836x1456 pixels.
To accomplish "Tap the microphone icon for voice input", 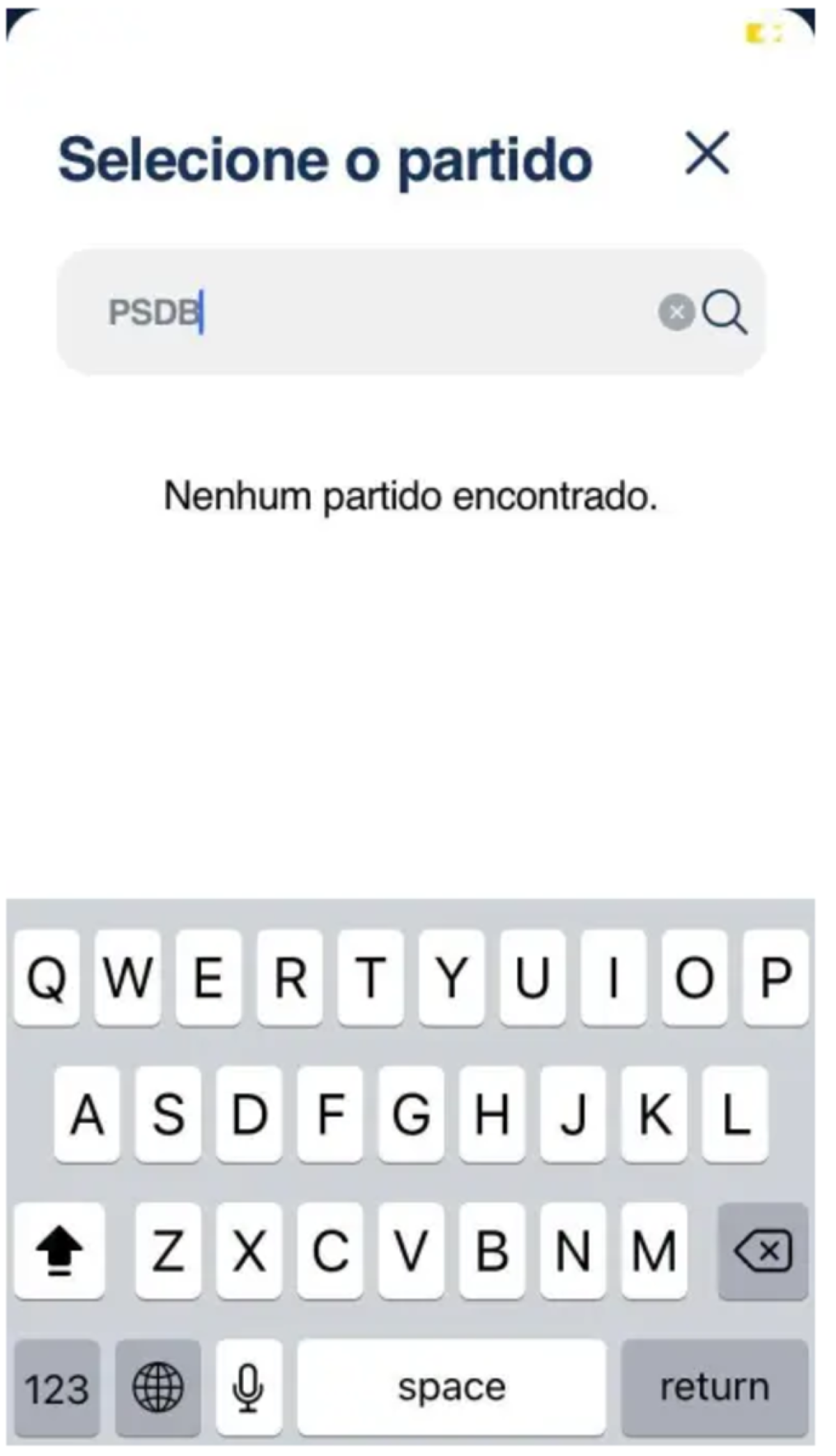I will pyautogui.click(x=249, y=1386).
